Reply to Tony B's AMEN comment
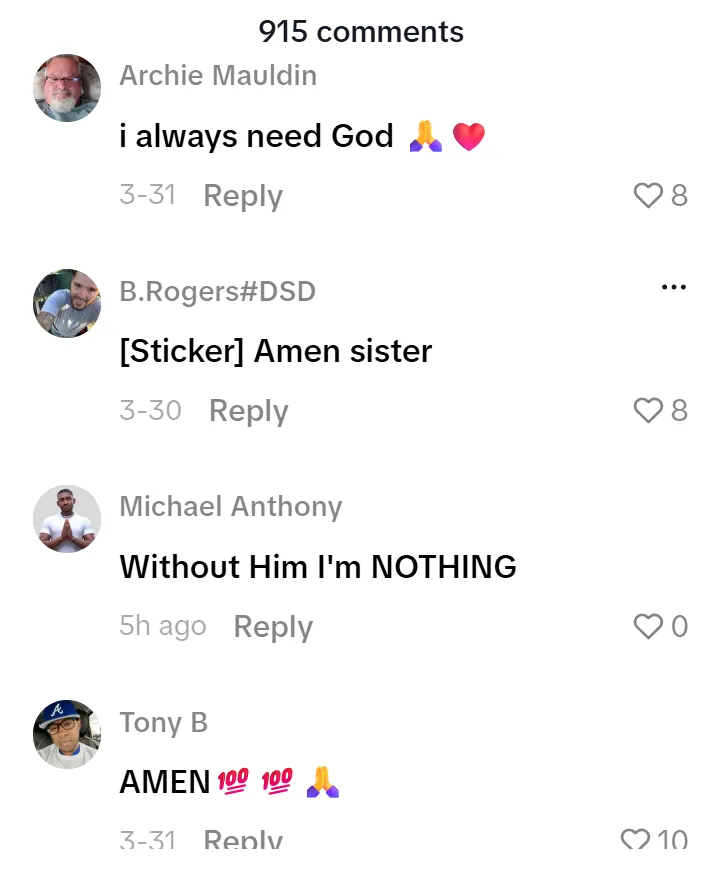The width and height of the screenshot is (707, 877). click(242, 842)
